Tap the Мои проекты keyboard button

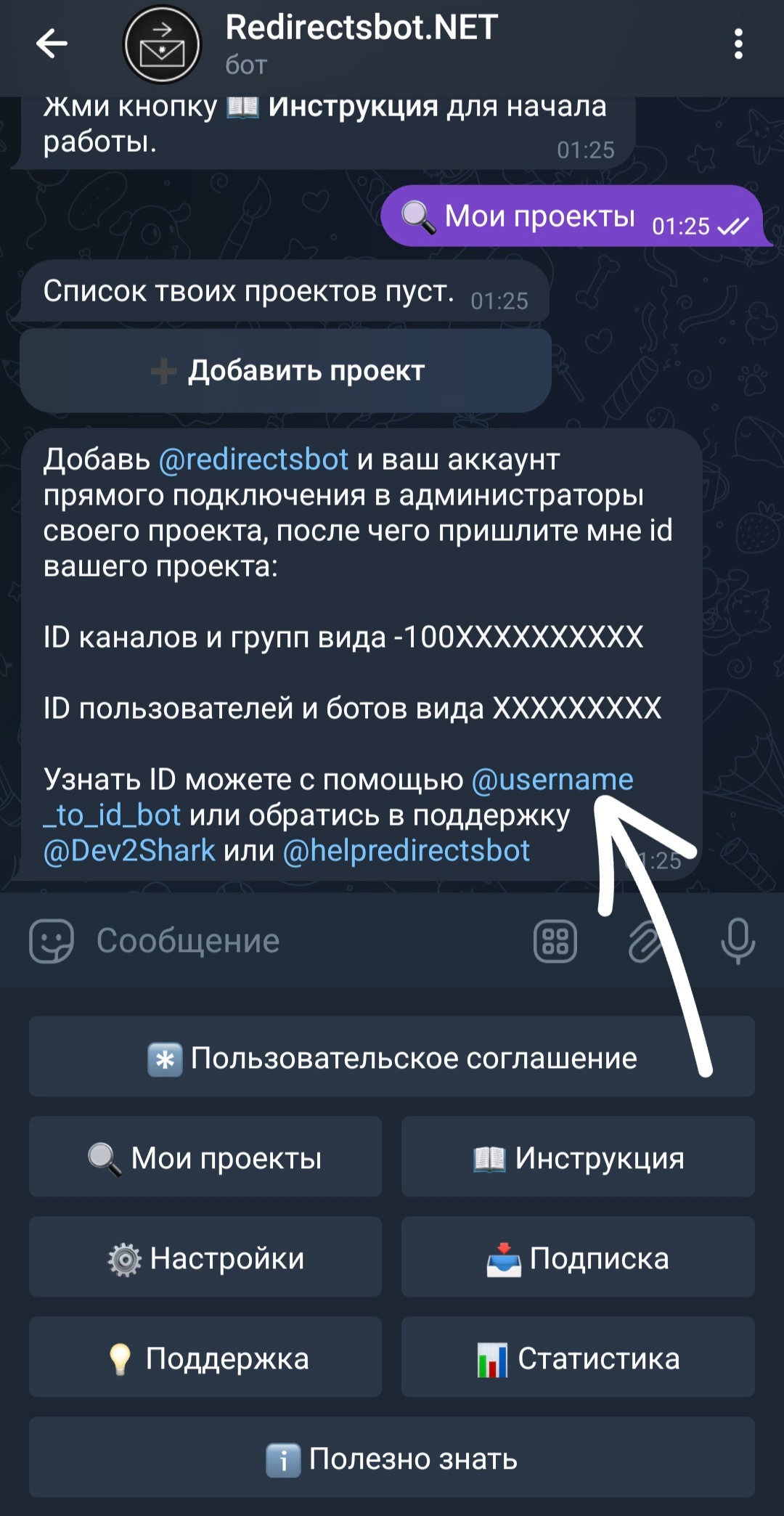[x=205, y=1157]
